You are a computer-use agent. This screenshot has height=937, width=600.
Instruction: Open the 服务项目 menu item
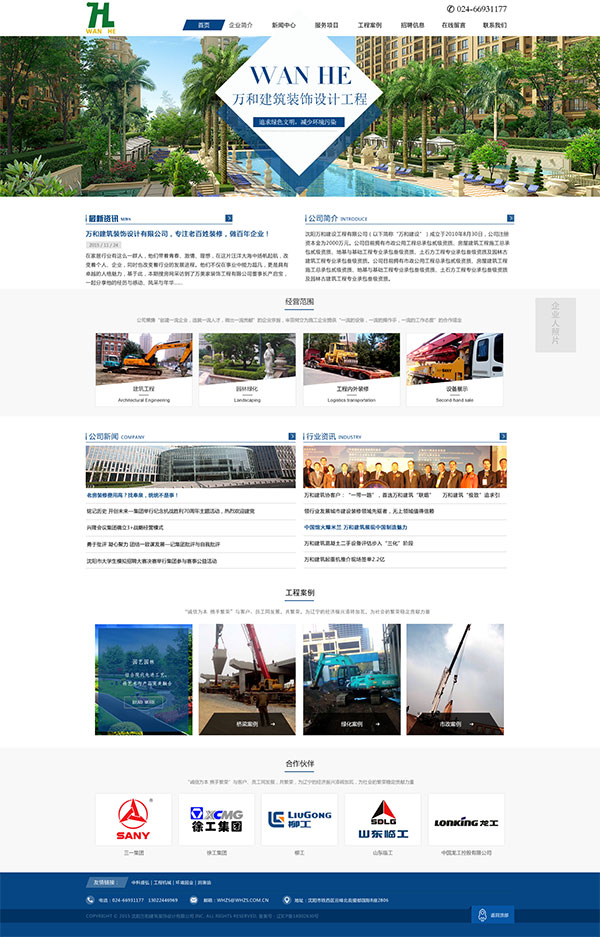point(326,24)
